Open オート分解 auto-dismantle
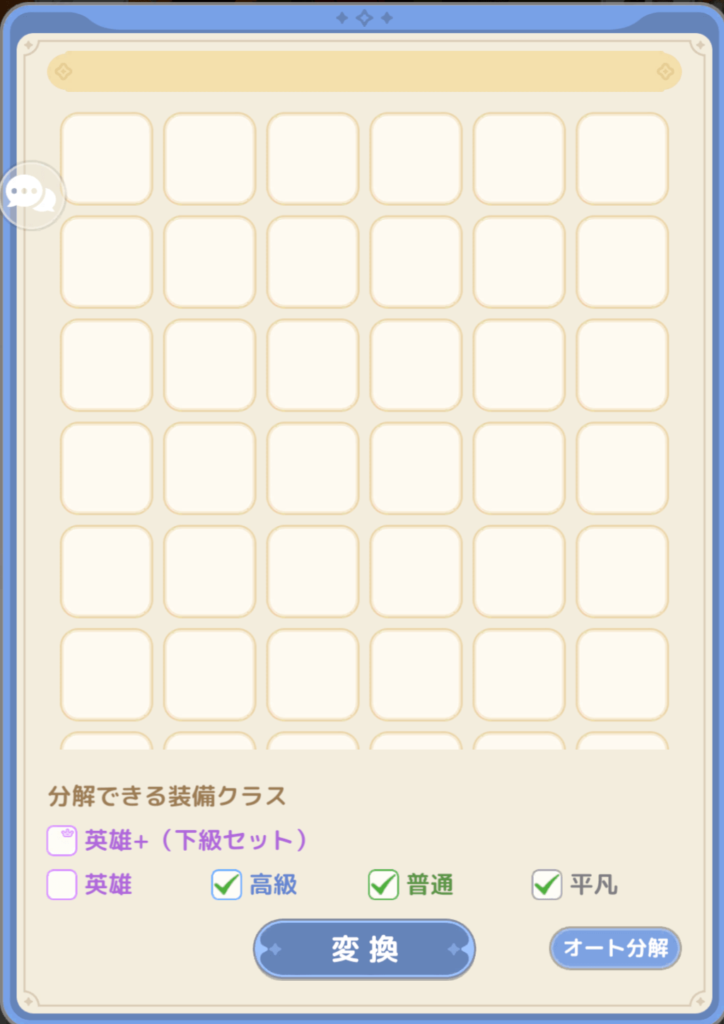Viewport: 724px width, 1024px height. 615,948
